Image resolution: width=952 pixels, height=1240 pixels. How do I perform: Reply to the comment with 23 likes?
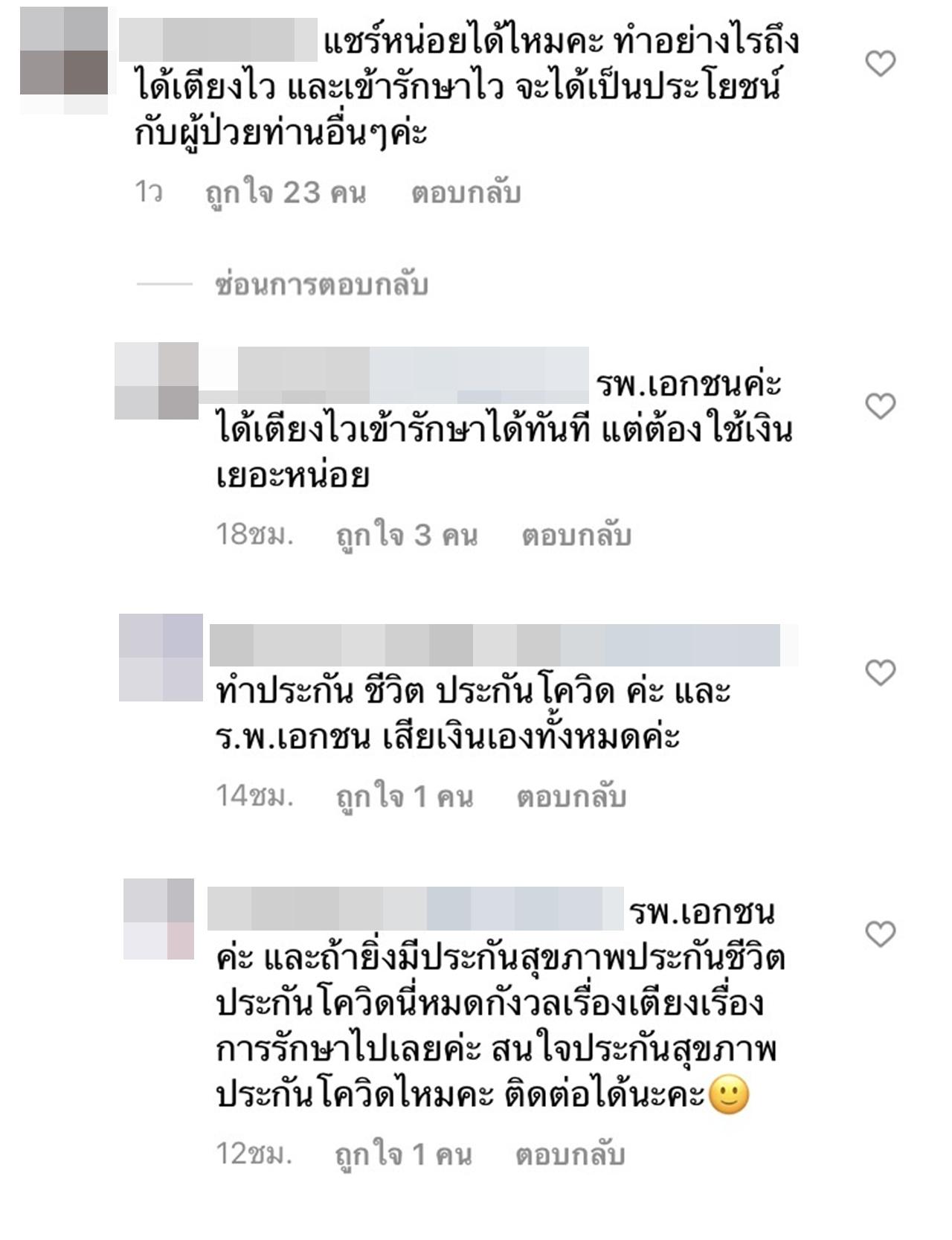(466, 193)
